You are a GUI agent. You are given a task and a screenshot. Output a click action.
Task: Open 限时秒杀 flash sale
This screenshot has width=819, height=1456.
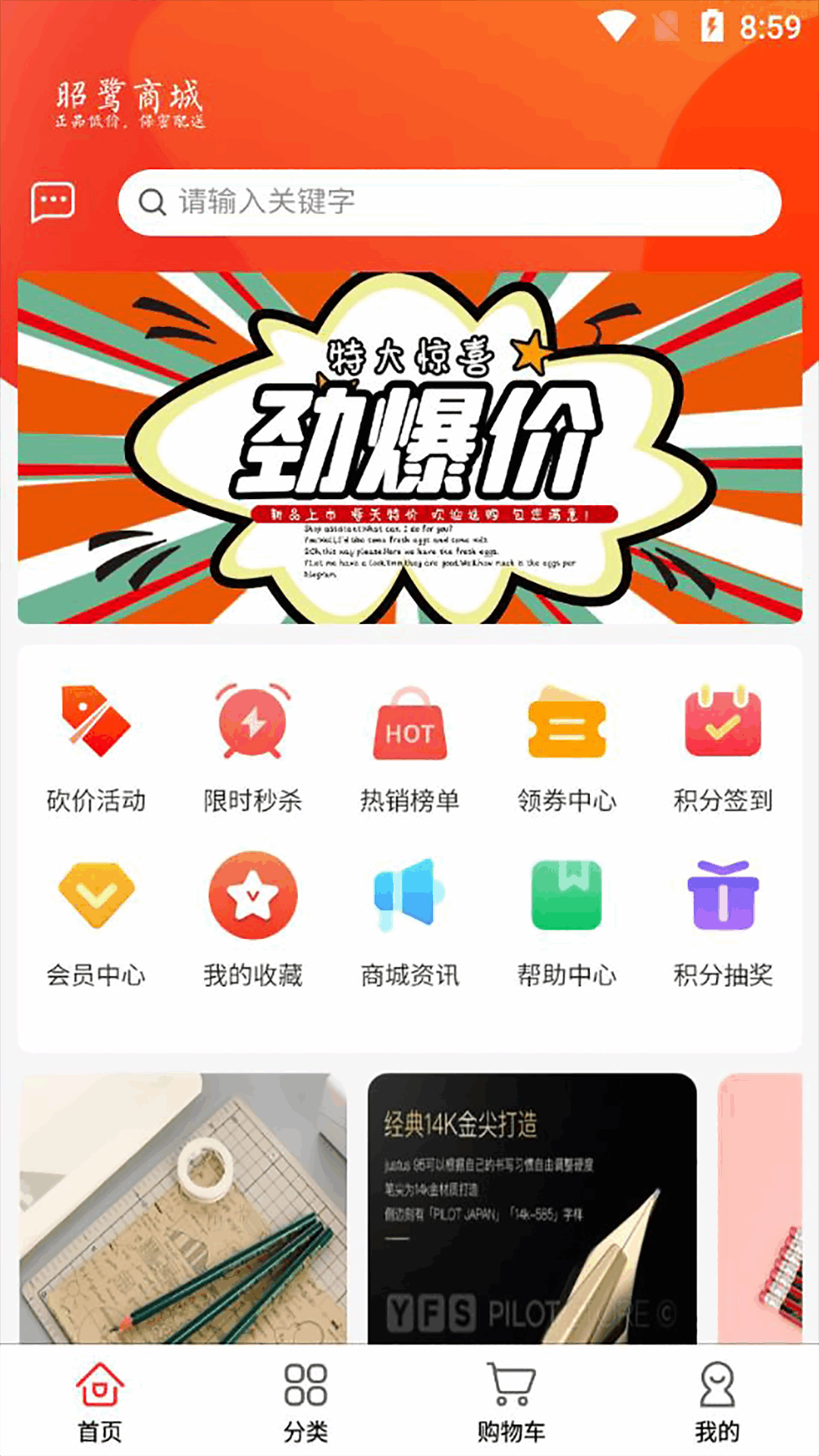point(253,747)
